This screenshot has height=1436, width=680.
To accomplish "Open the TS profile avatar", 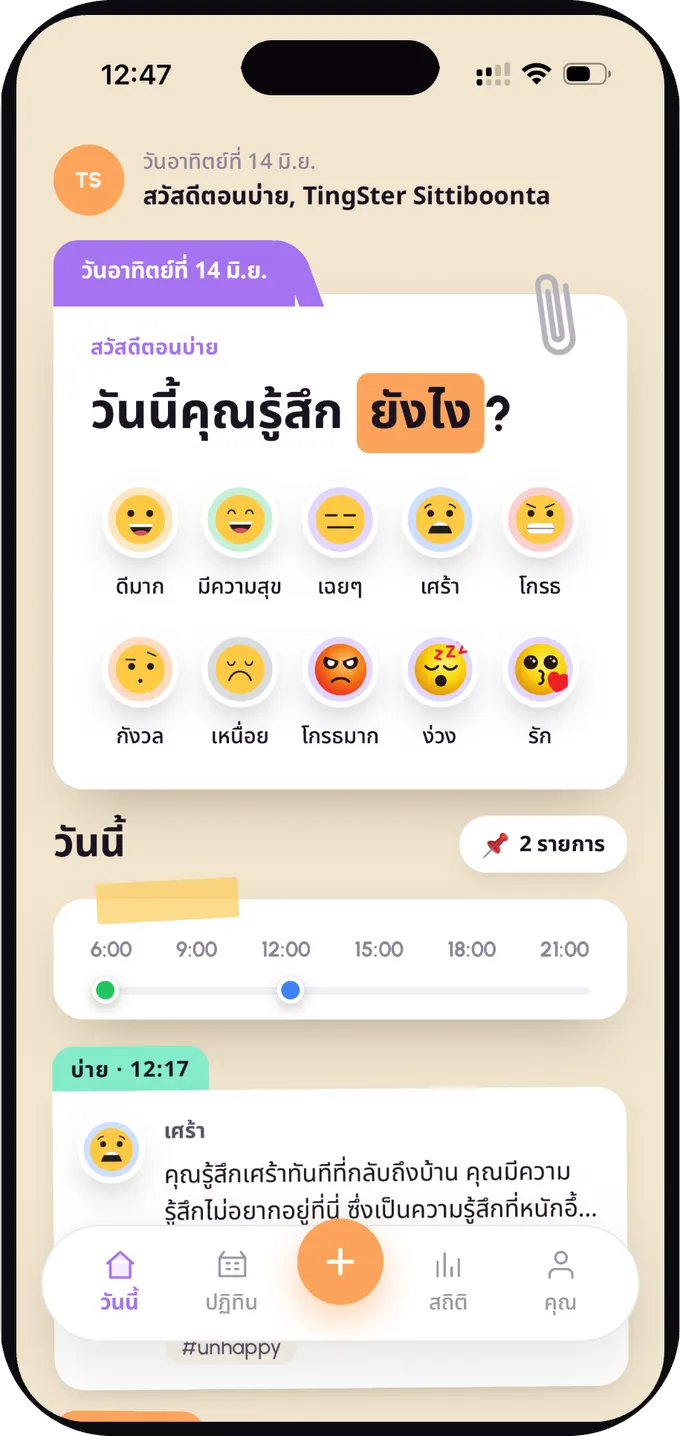I will [x=88, y=180].
